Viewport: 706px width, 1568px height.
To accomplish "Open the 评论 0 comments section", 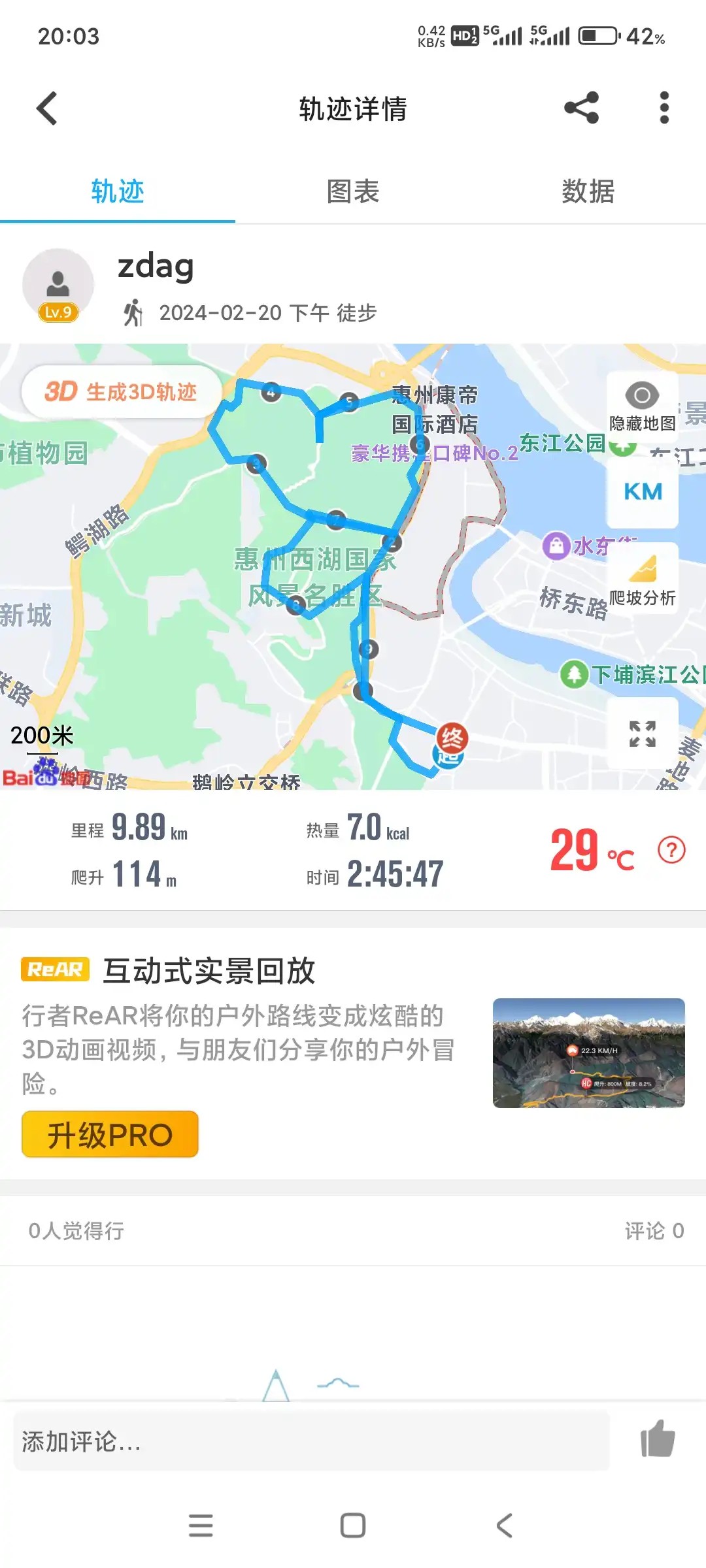I will (x=654, y=1231).
